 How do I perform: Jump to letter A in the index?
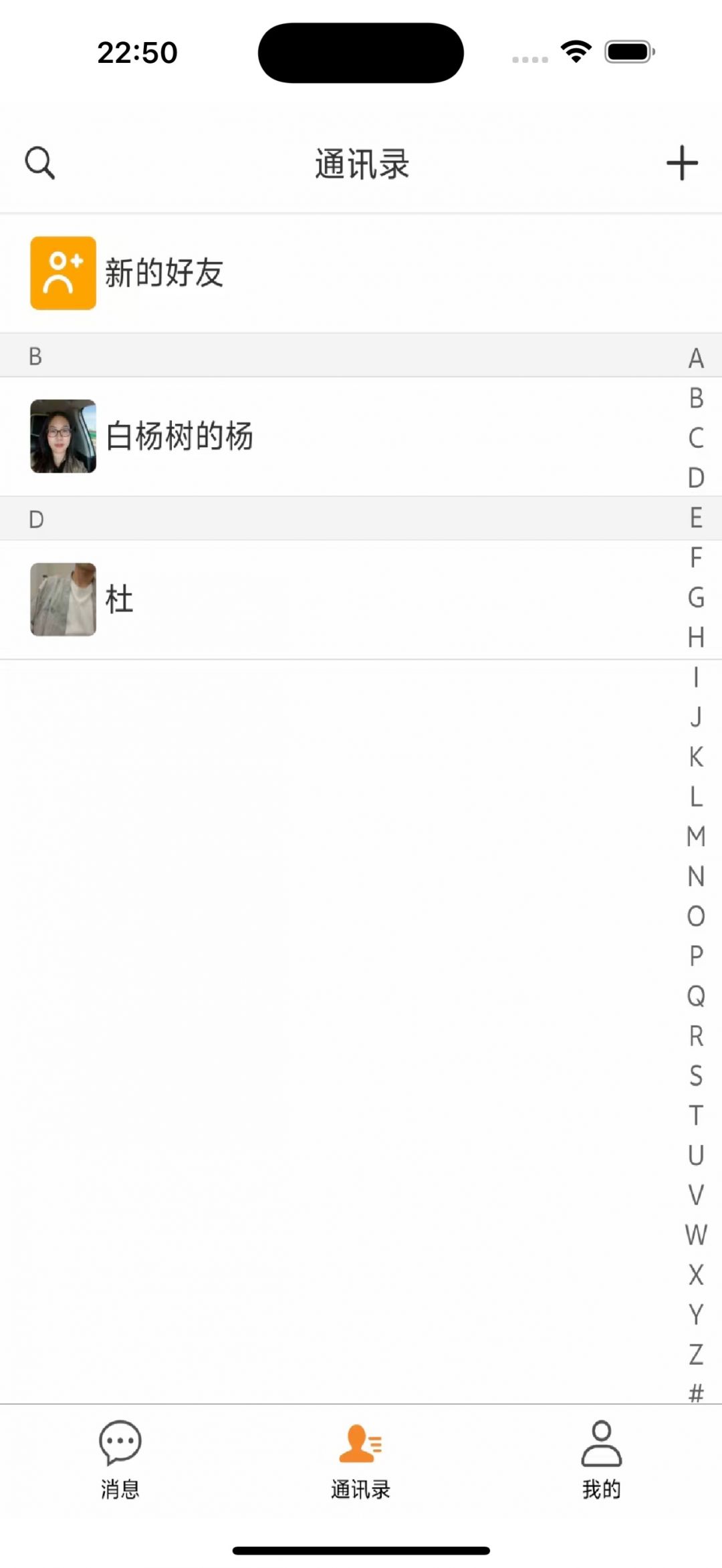point(696,359)
